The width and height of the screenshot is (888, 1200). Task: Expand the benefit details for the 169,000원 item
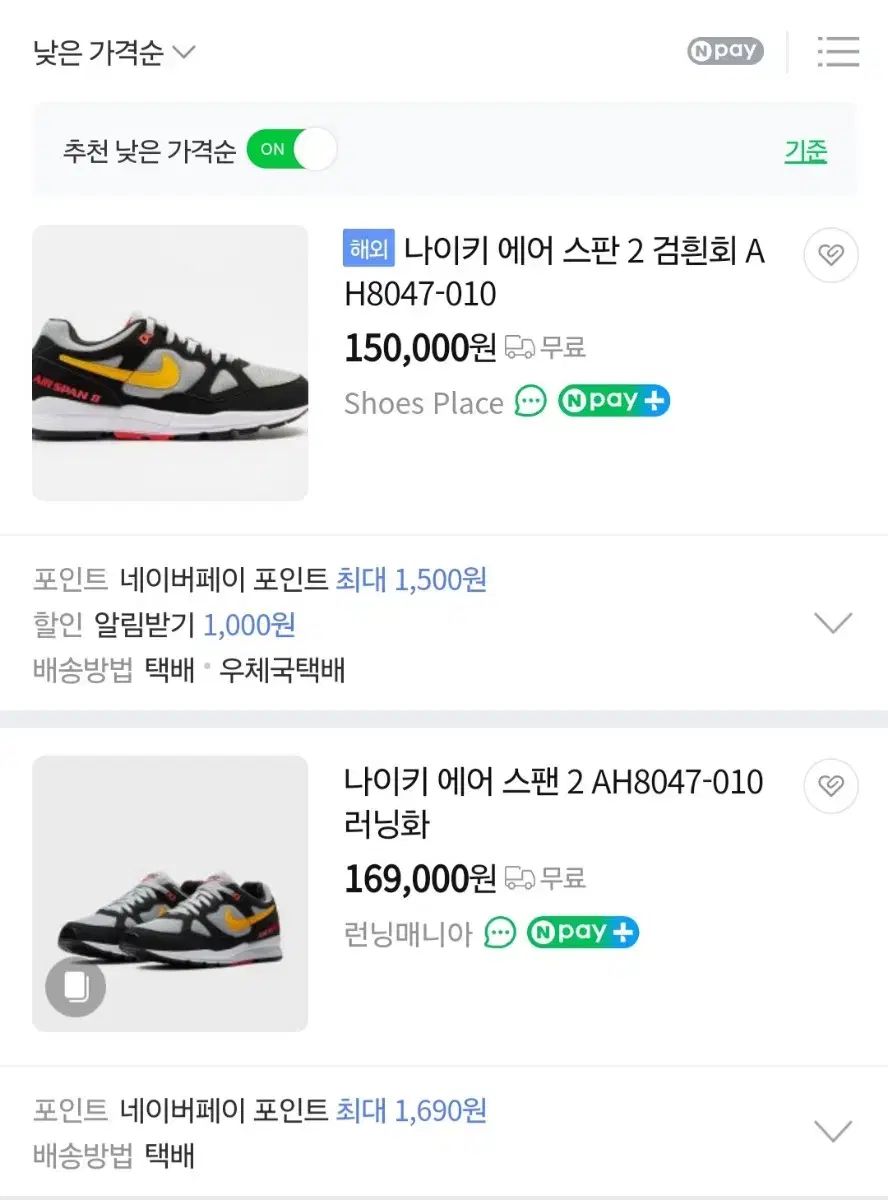832,1131
